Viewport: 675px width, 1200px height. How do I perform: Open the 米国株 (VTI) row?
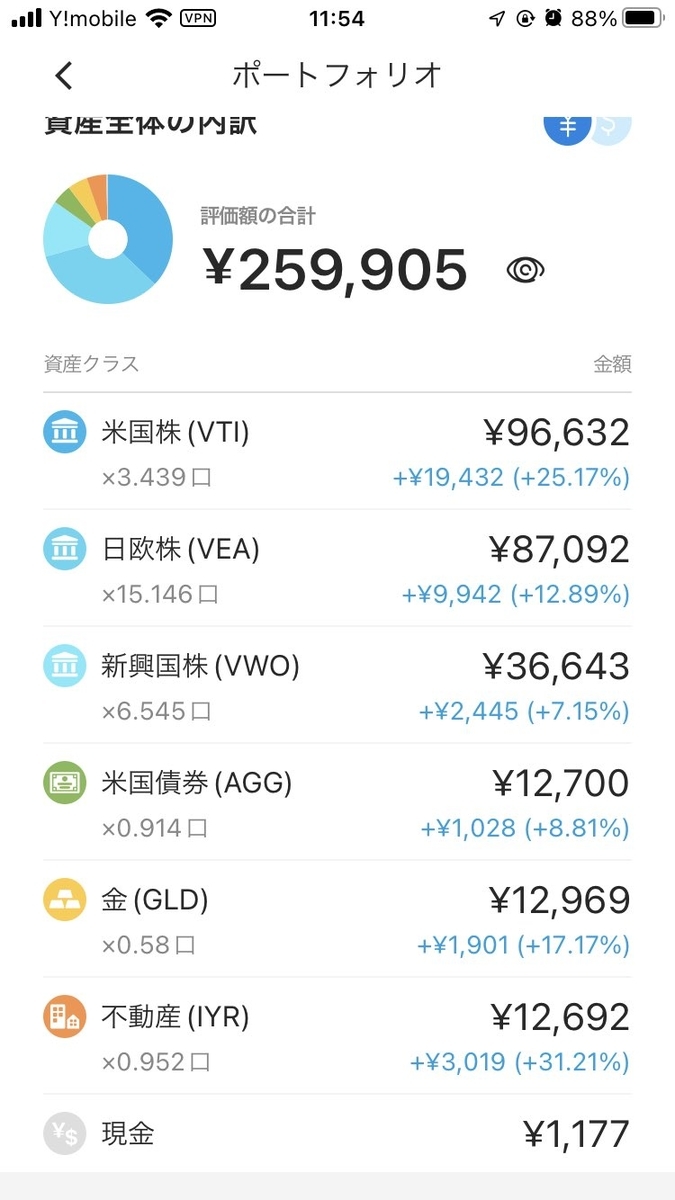coord(337,452)
